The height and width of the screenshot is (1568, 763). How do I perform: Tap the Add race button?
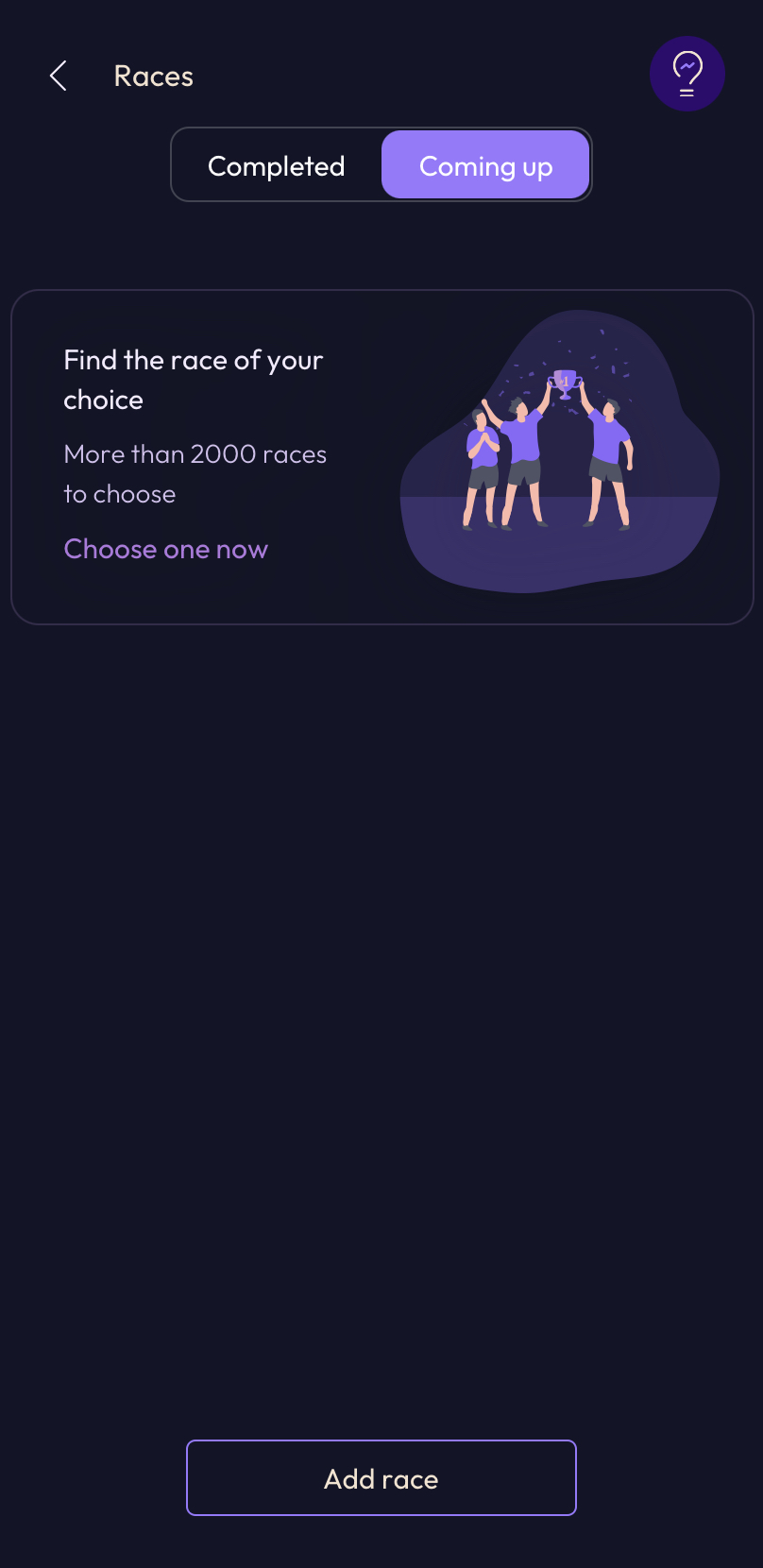click(381, 1478)
